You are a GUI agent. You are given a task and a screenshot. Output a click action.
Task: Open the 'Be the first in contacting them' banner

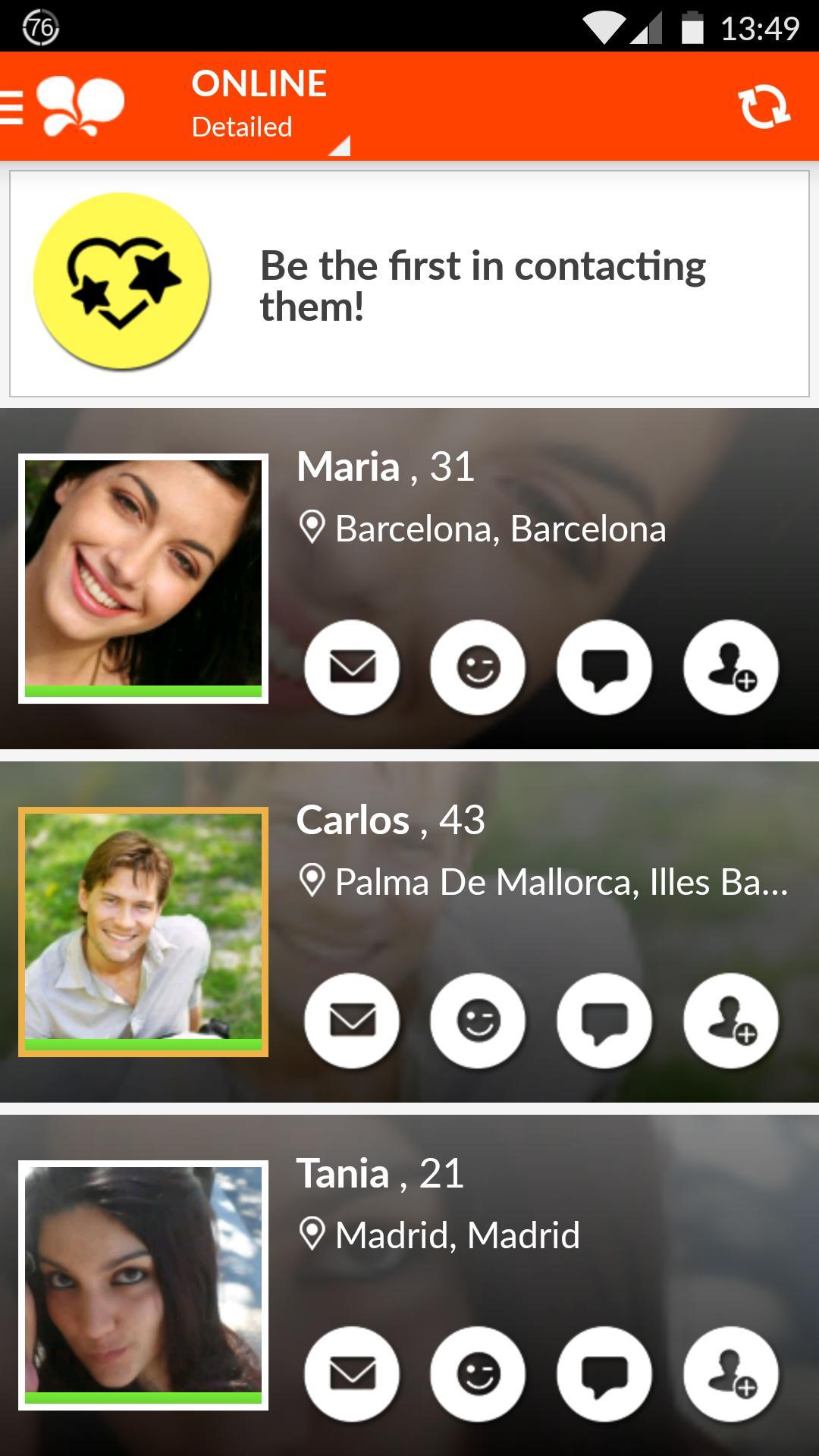click(409, 284)
